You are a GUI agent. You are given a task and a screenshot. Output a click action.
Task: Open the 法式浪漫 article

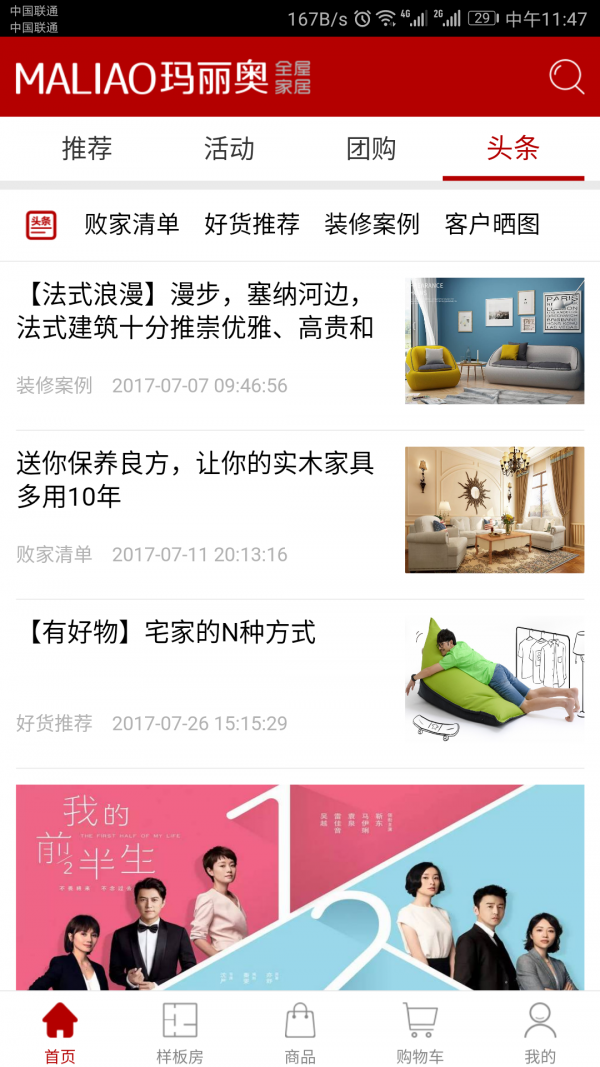[200, 312]
